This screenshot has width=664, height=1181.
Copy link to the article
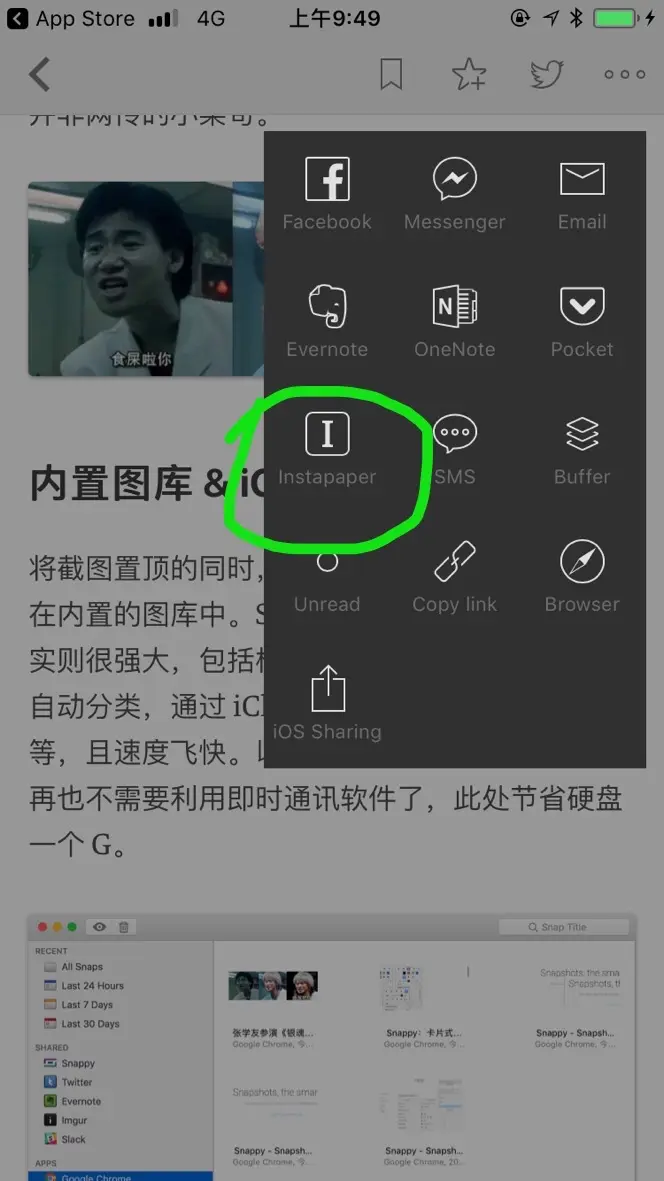454,577
